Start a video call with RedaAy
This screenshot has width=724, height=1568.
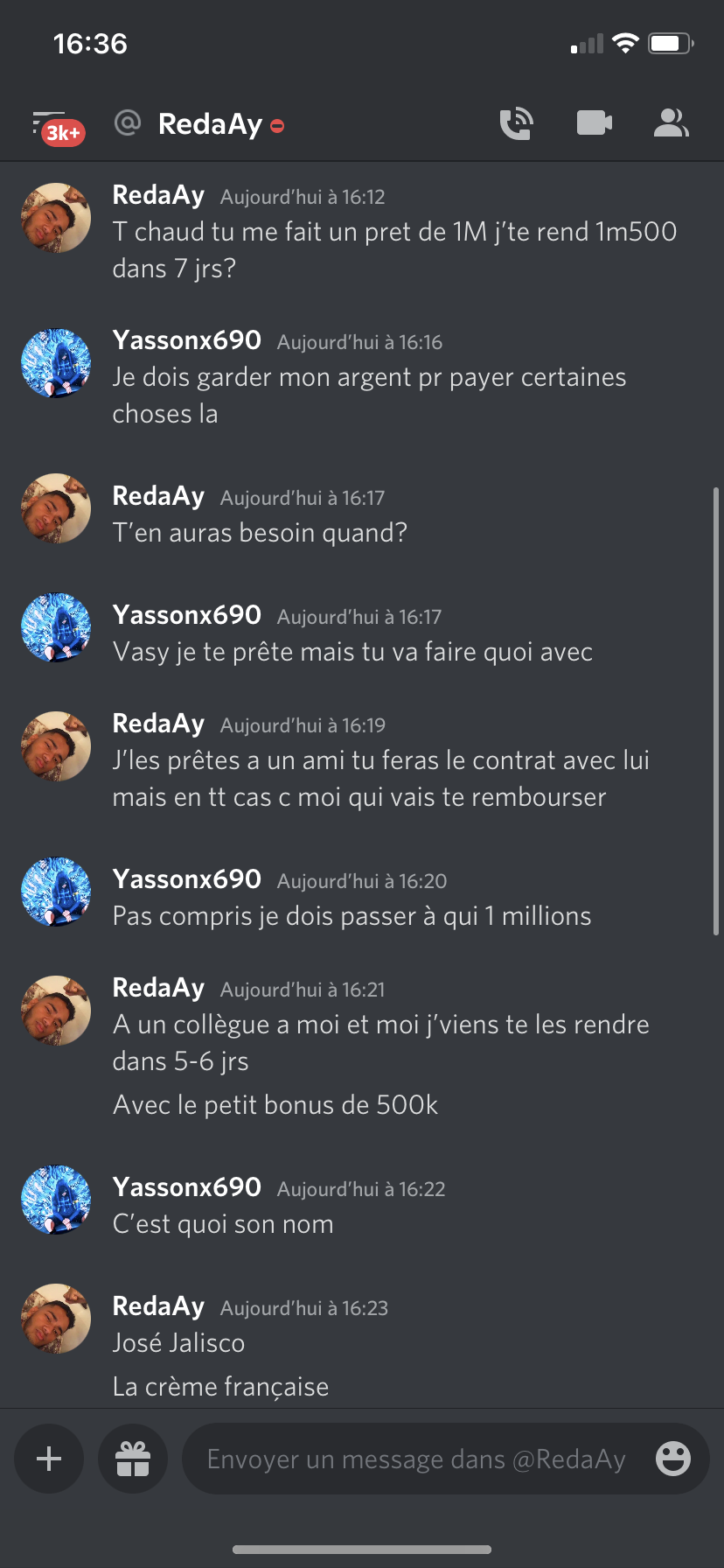[595, 123]
